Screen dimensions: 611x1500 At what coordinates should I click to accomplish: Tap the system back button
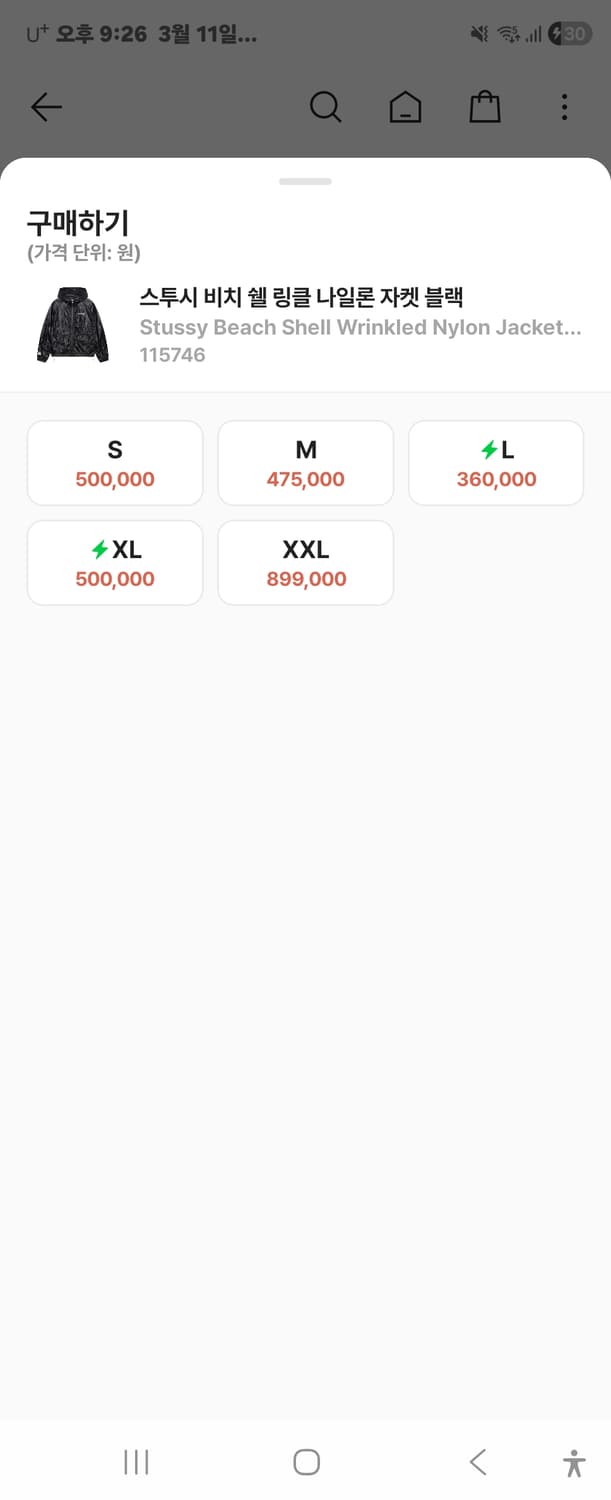click(x=478, y=1462)
